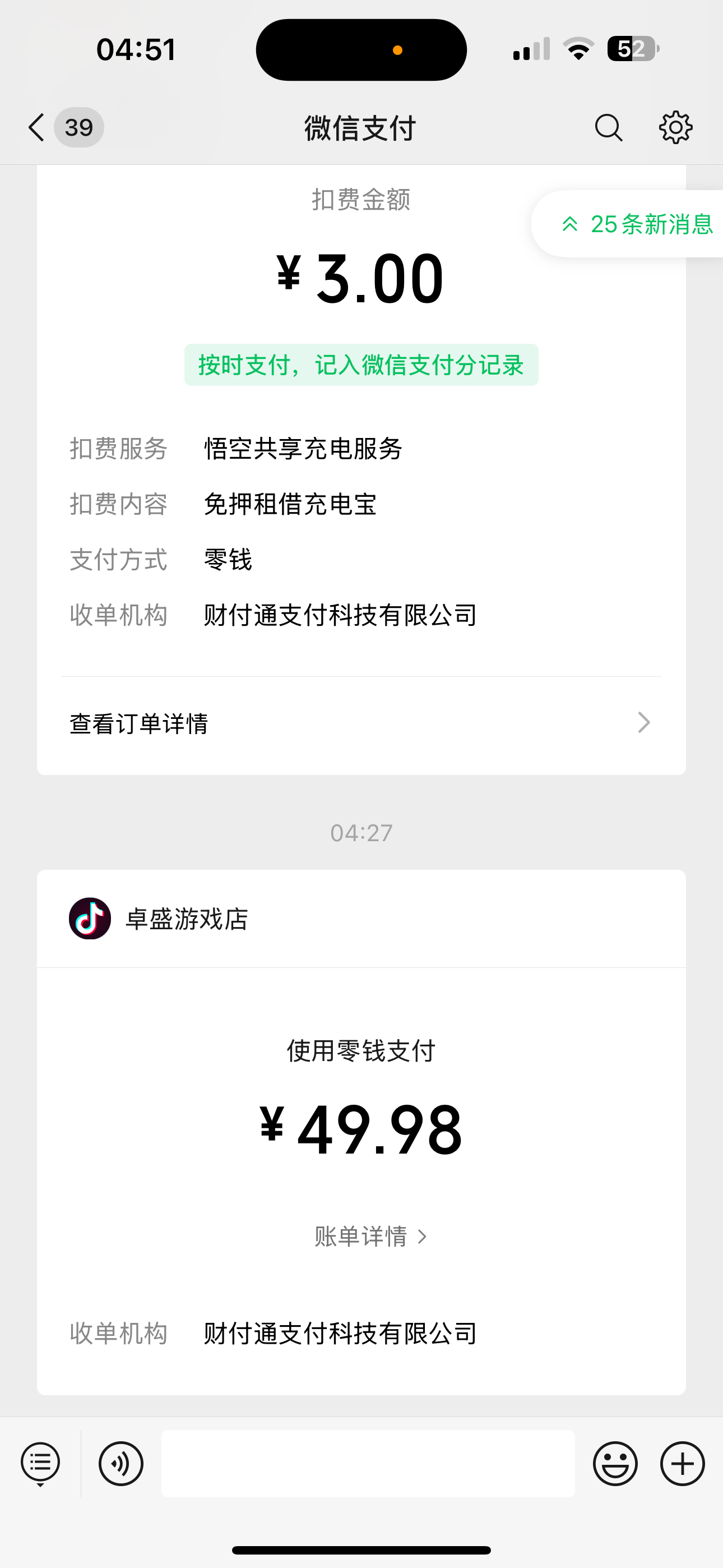This screenshot has height=1568, width=723.
Task: Tap the 卓盛游戏店 Douyin store avatar
Action: (90, 919)
